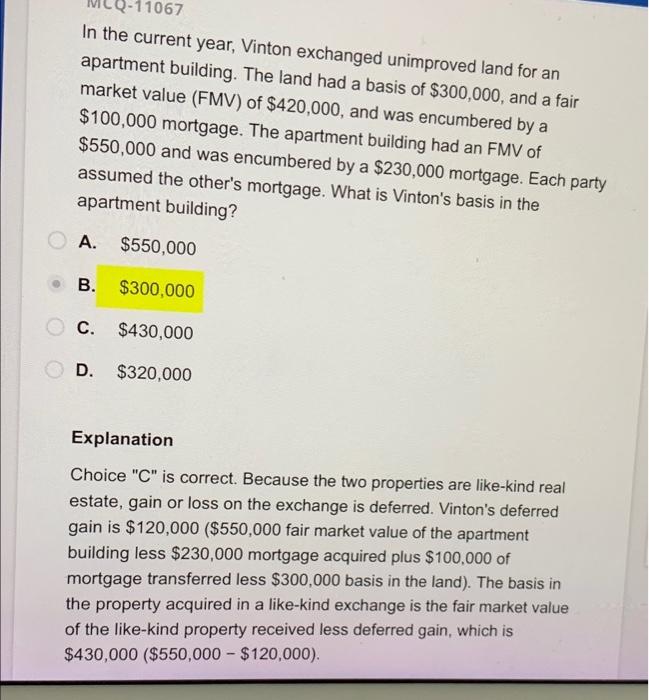Choose option B. $300,000

click(x=57, y=289)
